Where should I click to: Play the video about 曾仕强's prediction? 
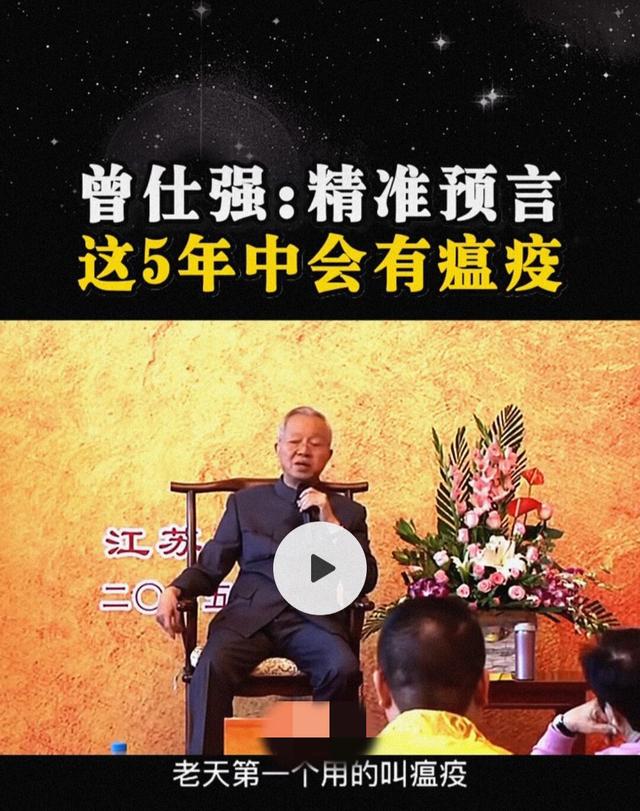[320, 568]
